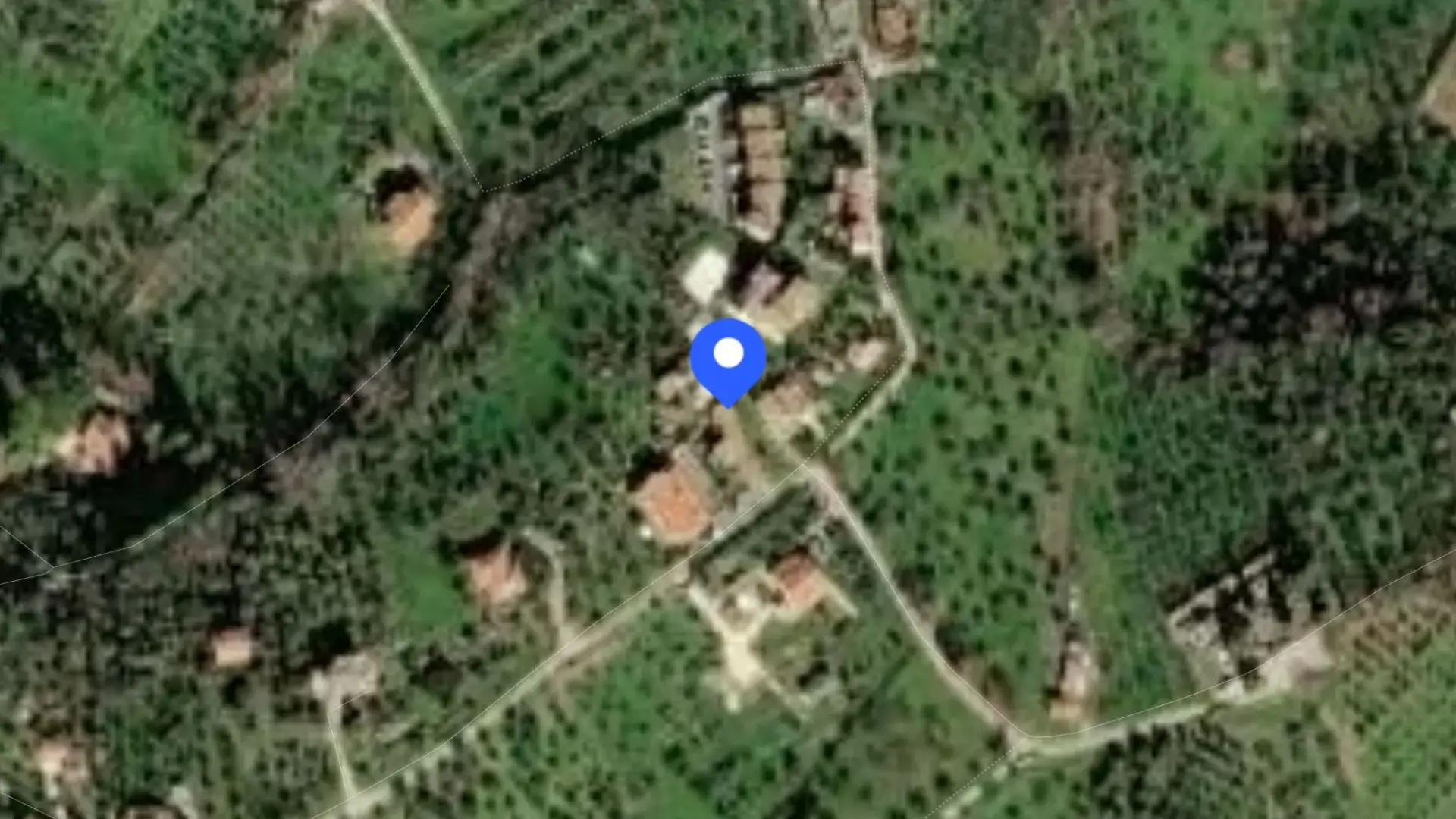Tap the blue location pin marker
1456x819 pixels.
pyautogui.click(x=728, y=362)
